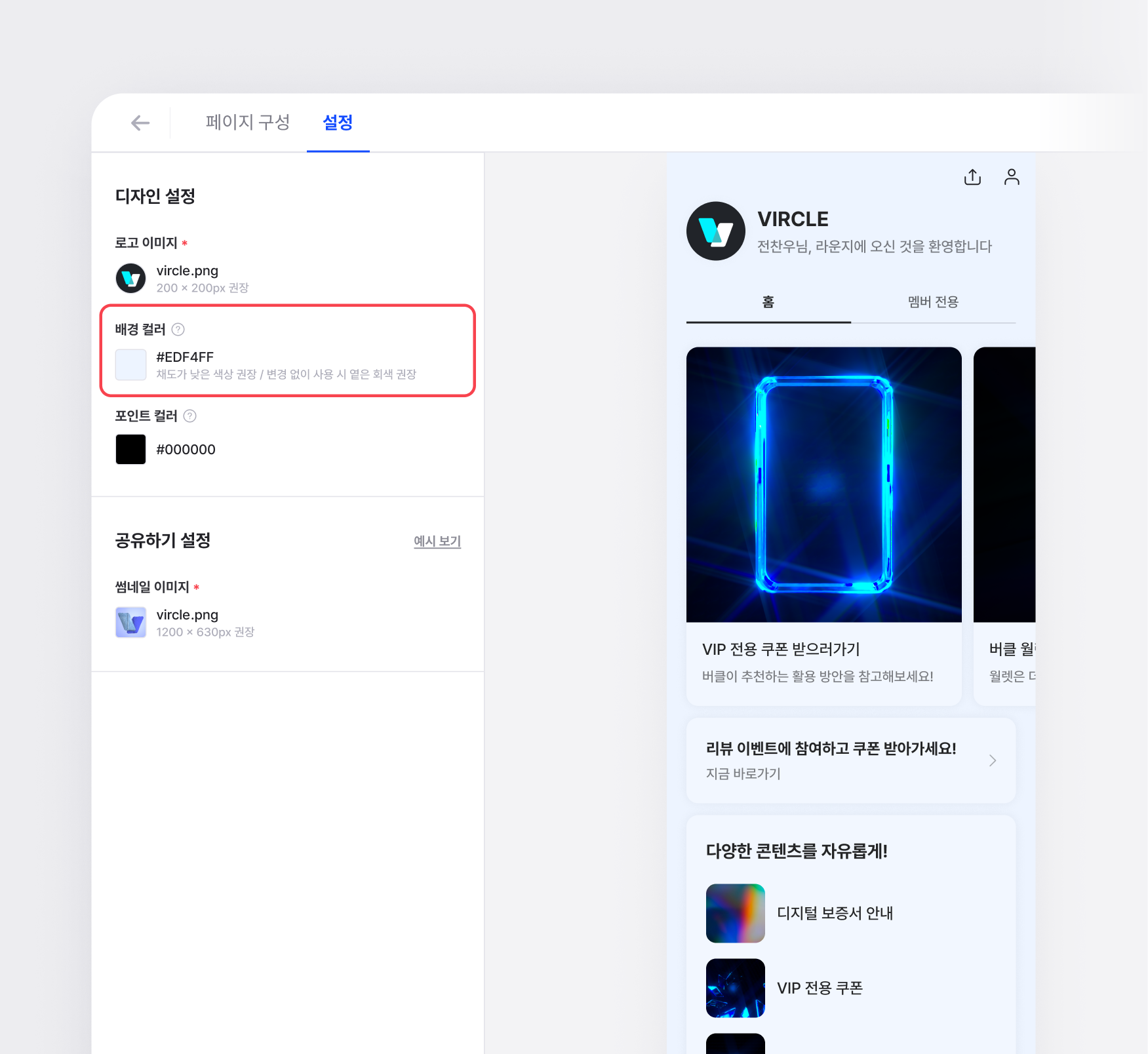Show the 포인트 컬러 help tooltip

coord(190,416)
